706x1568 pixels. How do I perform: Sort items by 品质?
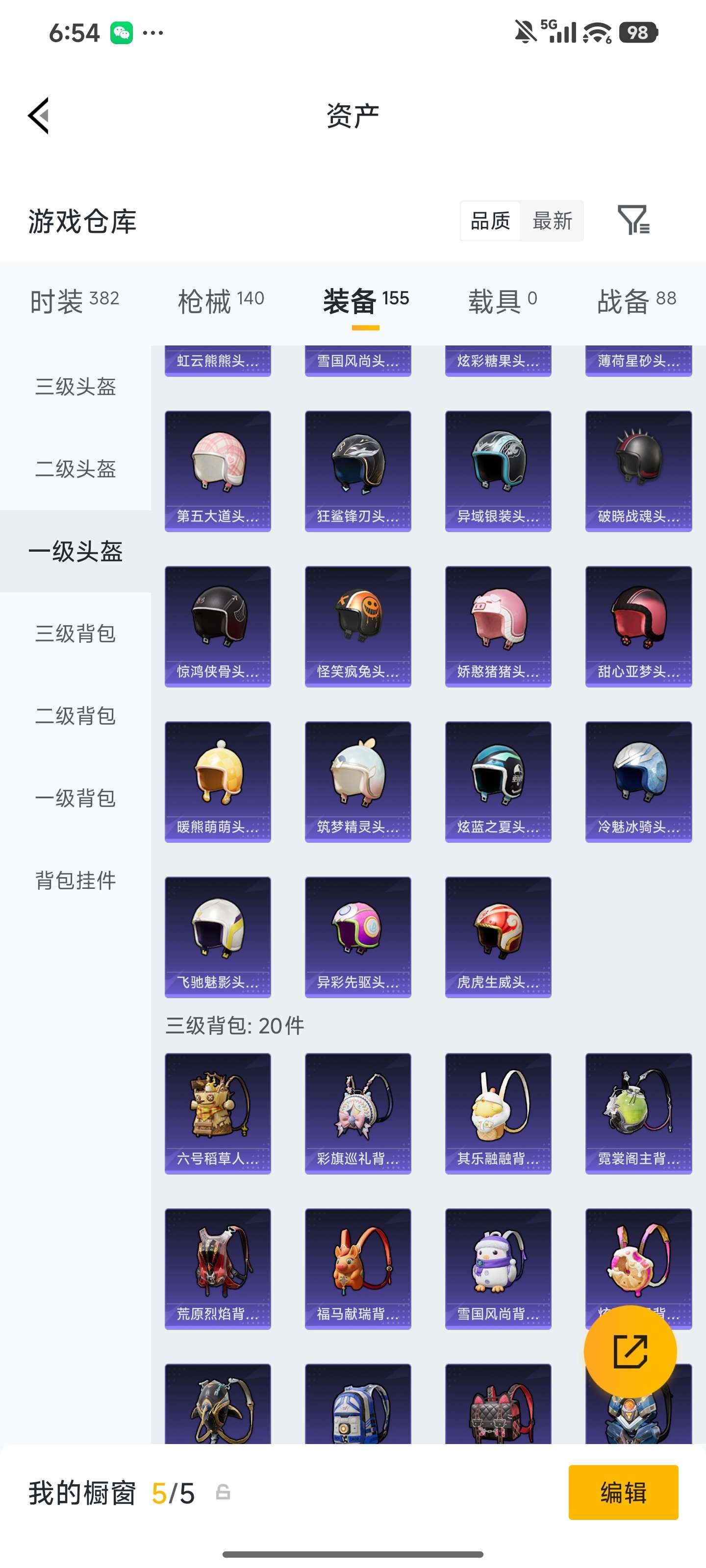coord(490,220)
